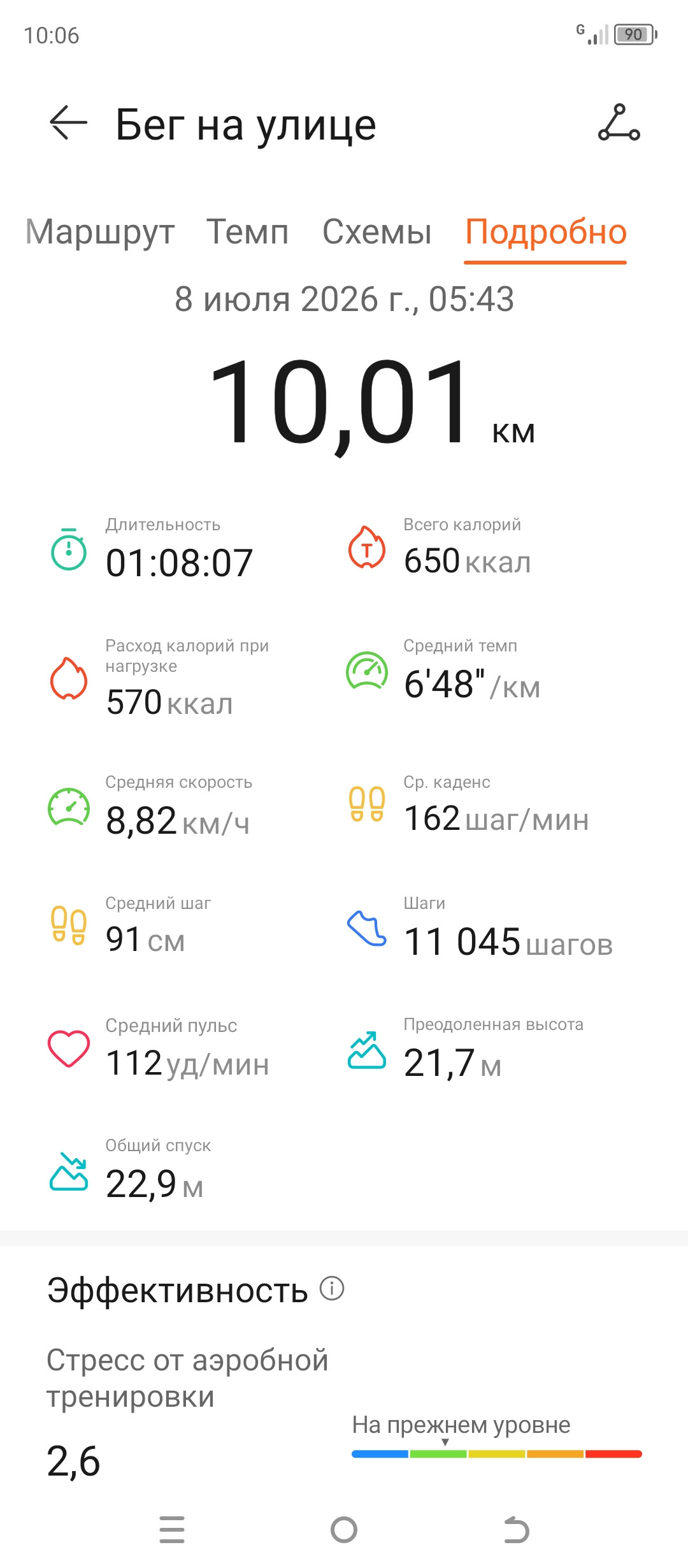688x1568 pixels.
Task: Tap the system back button
Action: click(516, 1530)
